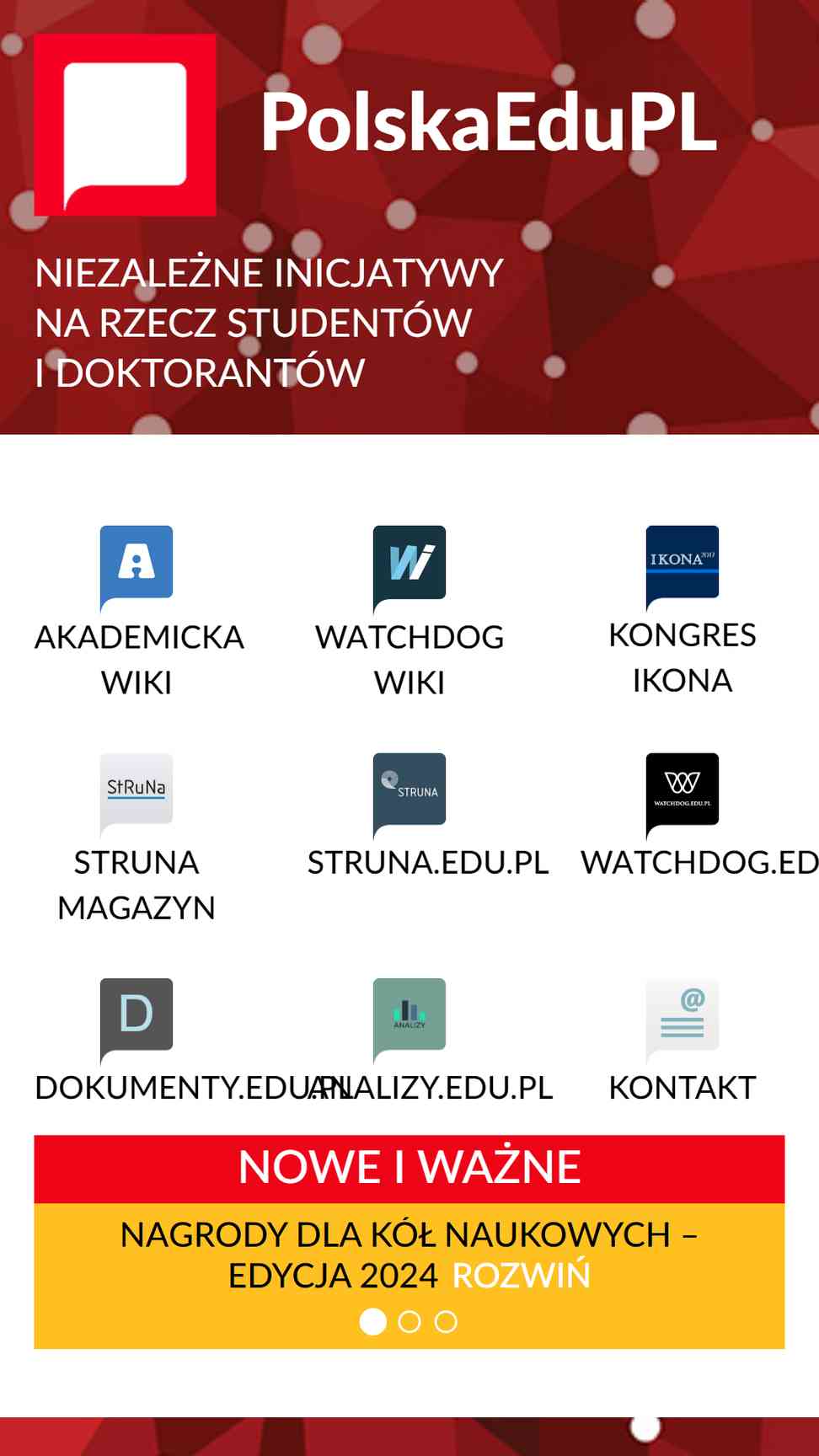Open Kongres Ikona
The width and height of the screenshot is (819, 1456).
click(x=682, y=612)
